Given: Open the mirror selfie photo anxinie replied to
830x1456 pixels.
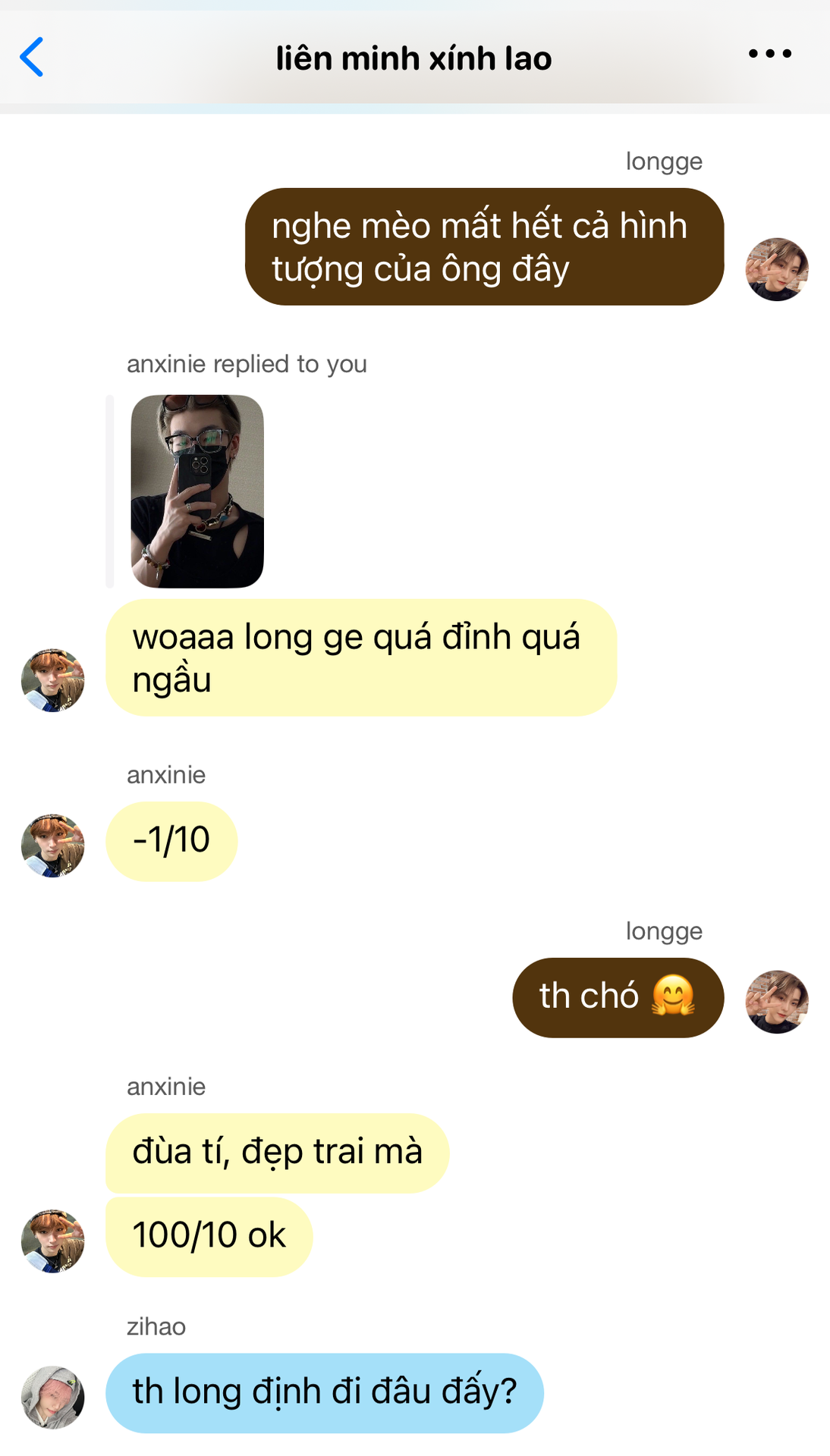Looking at the screenshot, I should pos(197,491).
